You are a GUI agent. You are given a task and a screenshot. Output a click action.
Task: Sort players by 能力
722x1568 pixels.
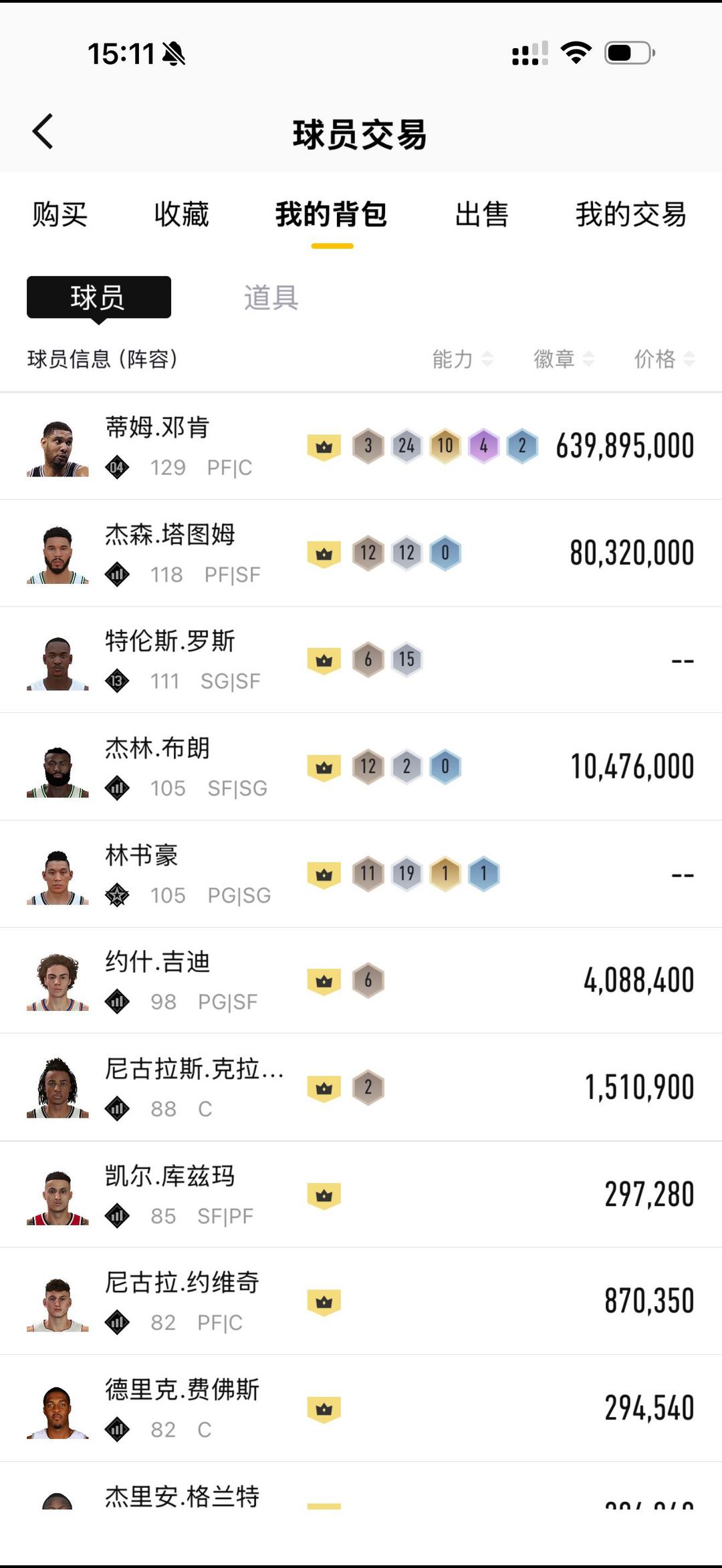click(462, 359)
